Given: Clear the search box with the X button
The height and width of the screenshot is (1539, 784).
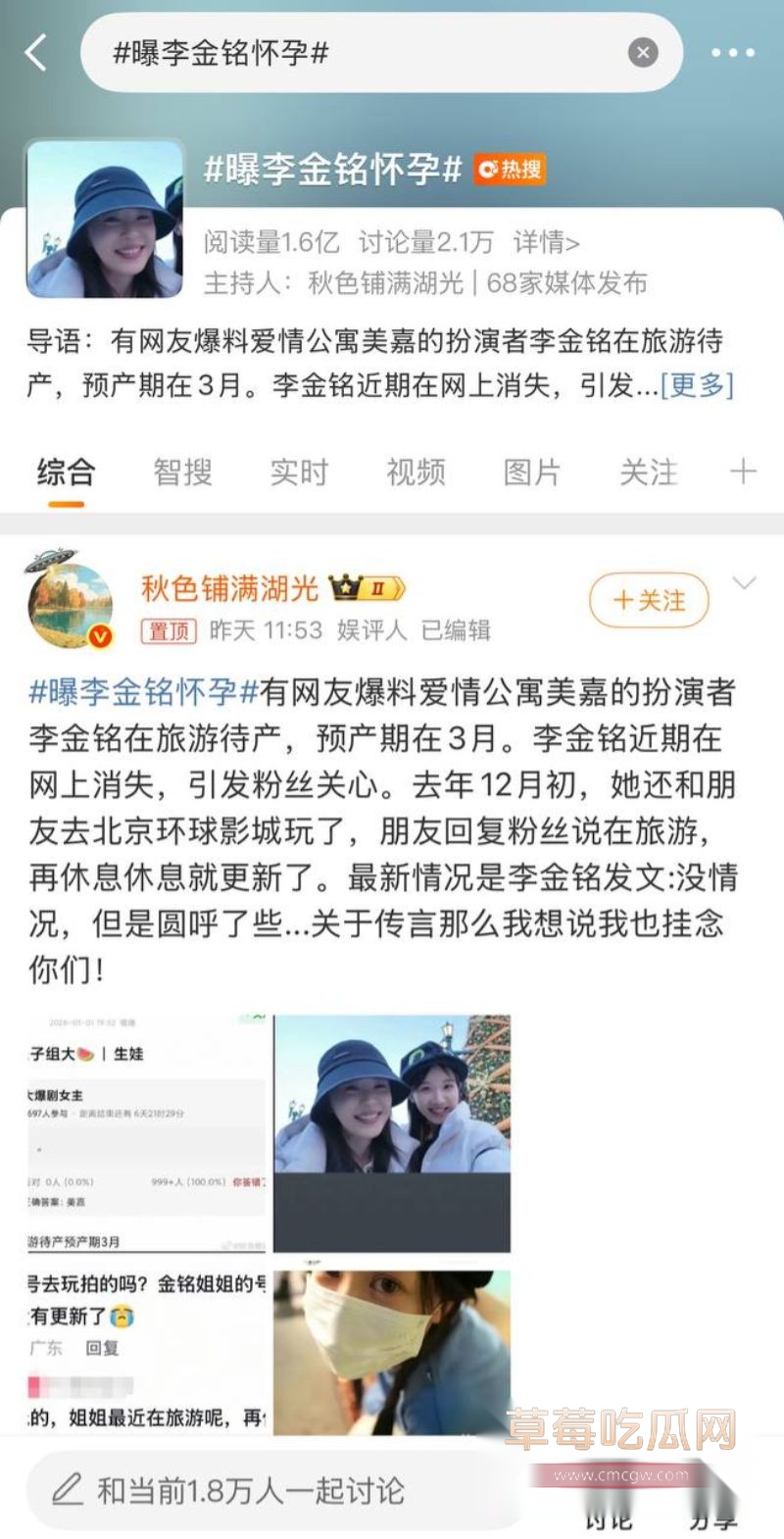Looking at the screenshot, I should (643, 52).
